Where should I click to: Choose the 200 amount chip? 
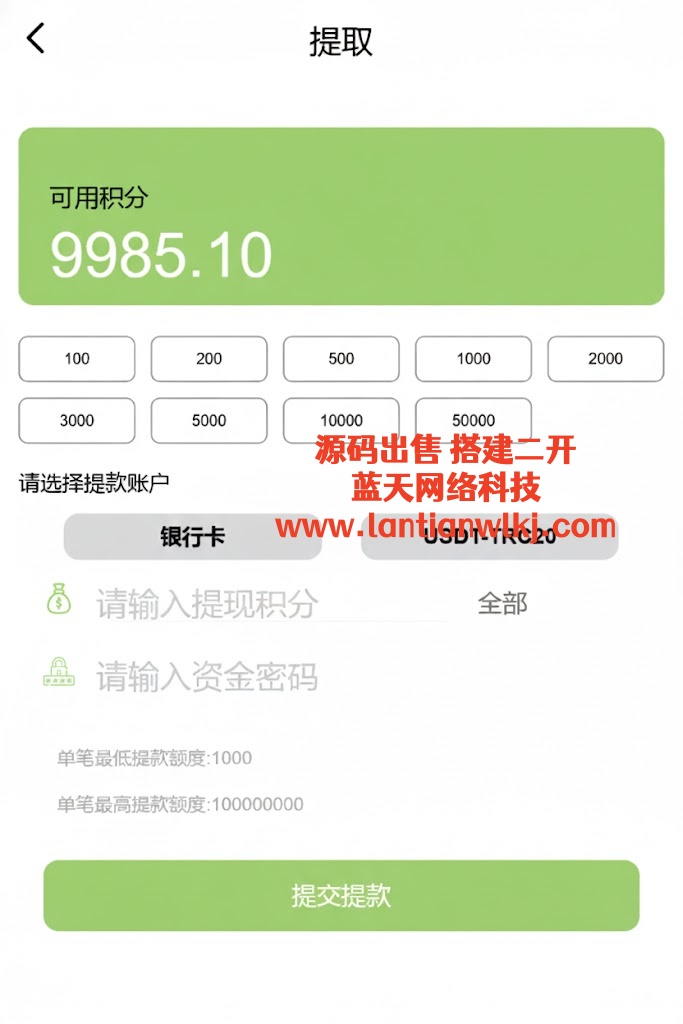[209, 359]
